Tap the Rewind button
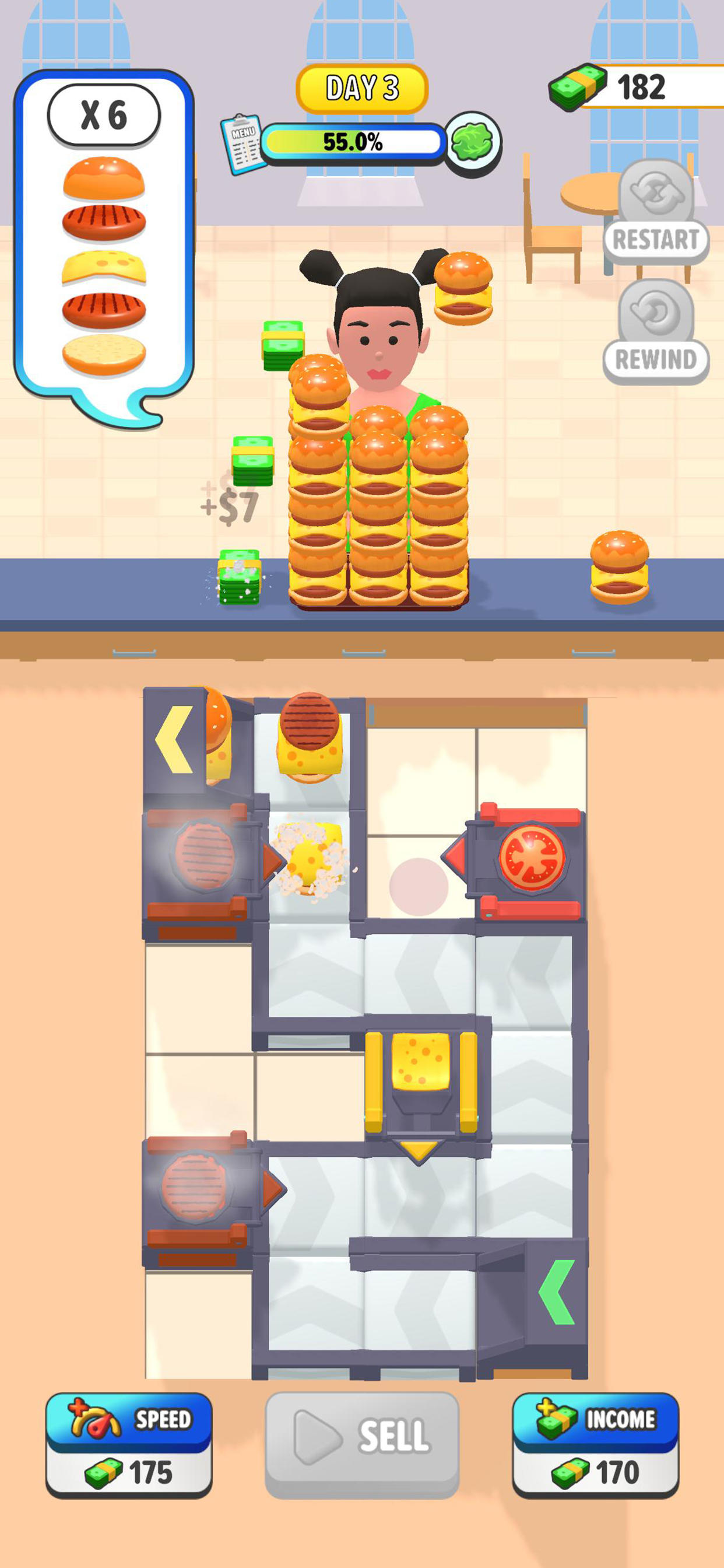The height and width of the screenshot is (1568, 724). tap(656, 333)
